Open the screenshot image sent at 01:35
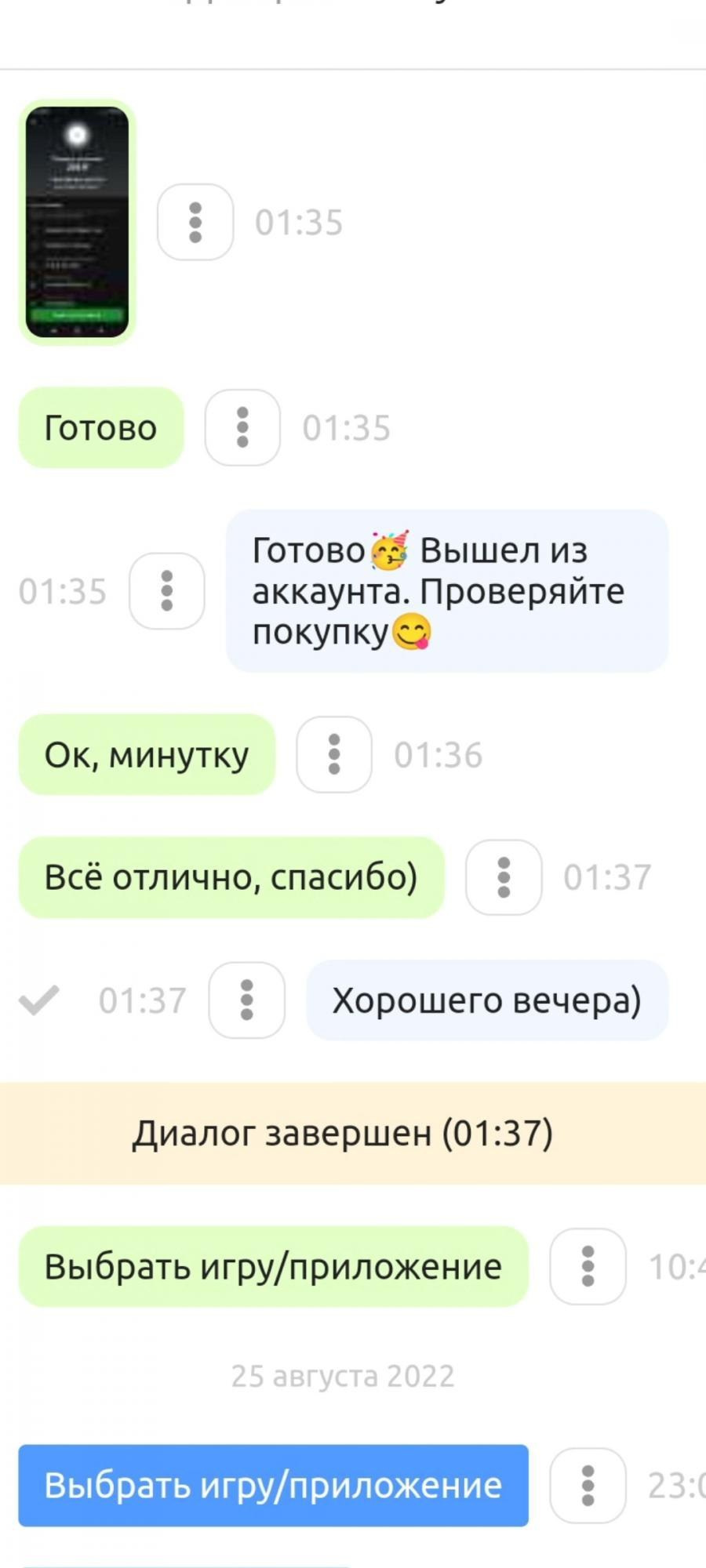The image size is (706, 1568). [x=77, y=222]
